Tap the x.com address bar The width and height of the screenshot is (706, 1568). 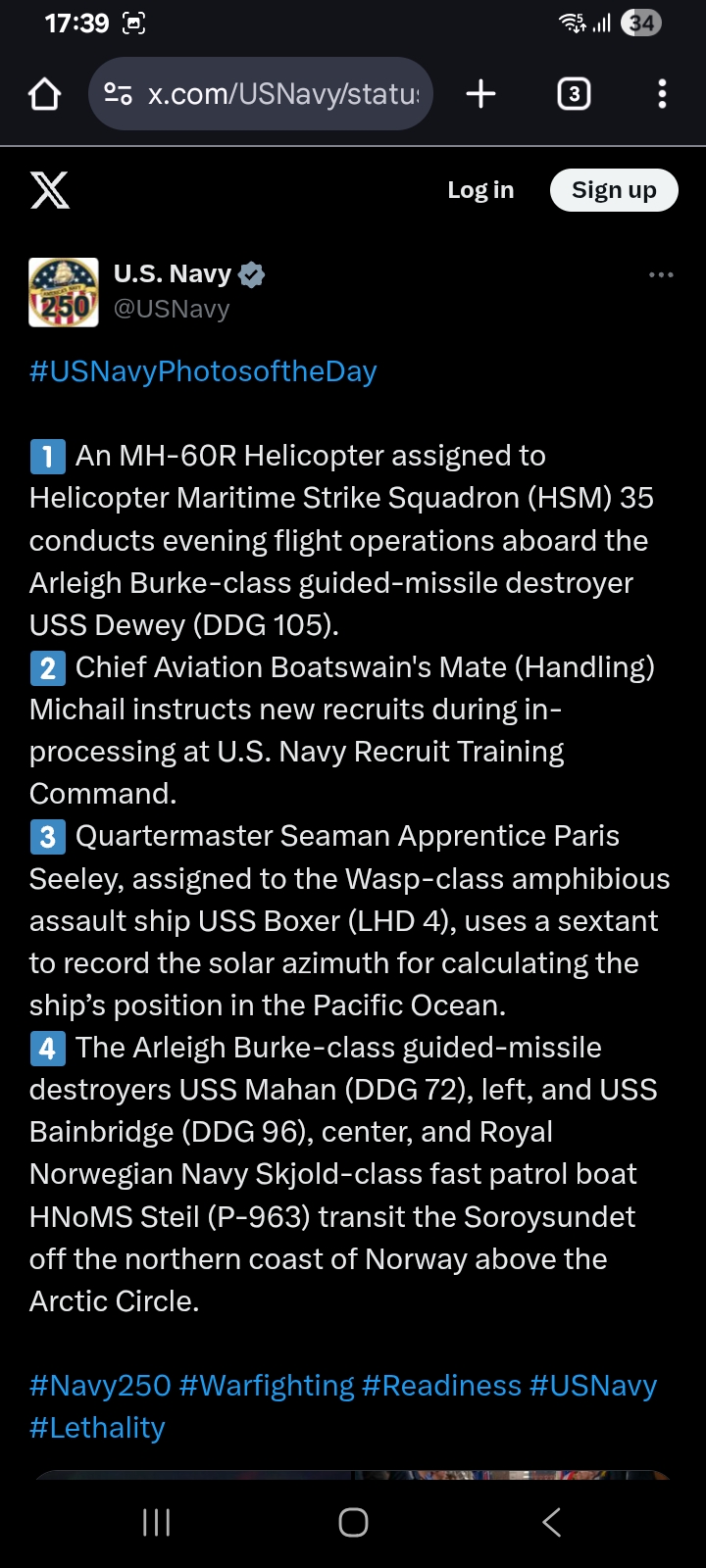pyautogui.click(x=261, y=94)
